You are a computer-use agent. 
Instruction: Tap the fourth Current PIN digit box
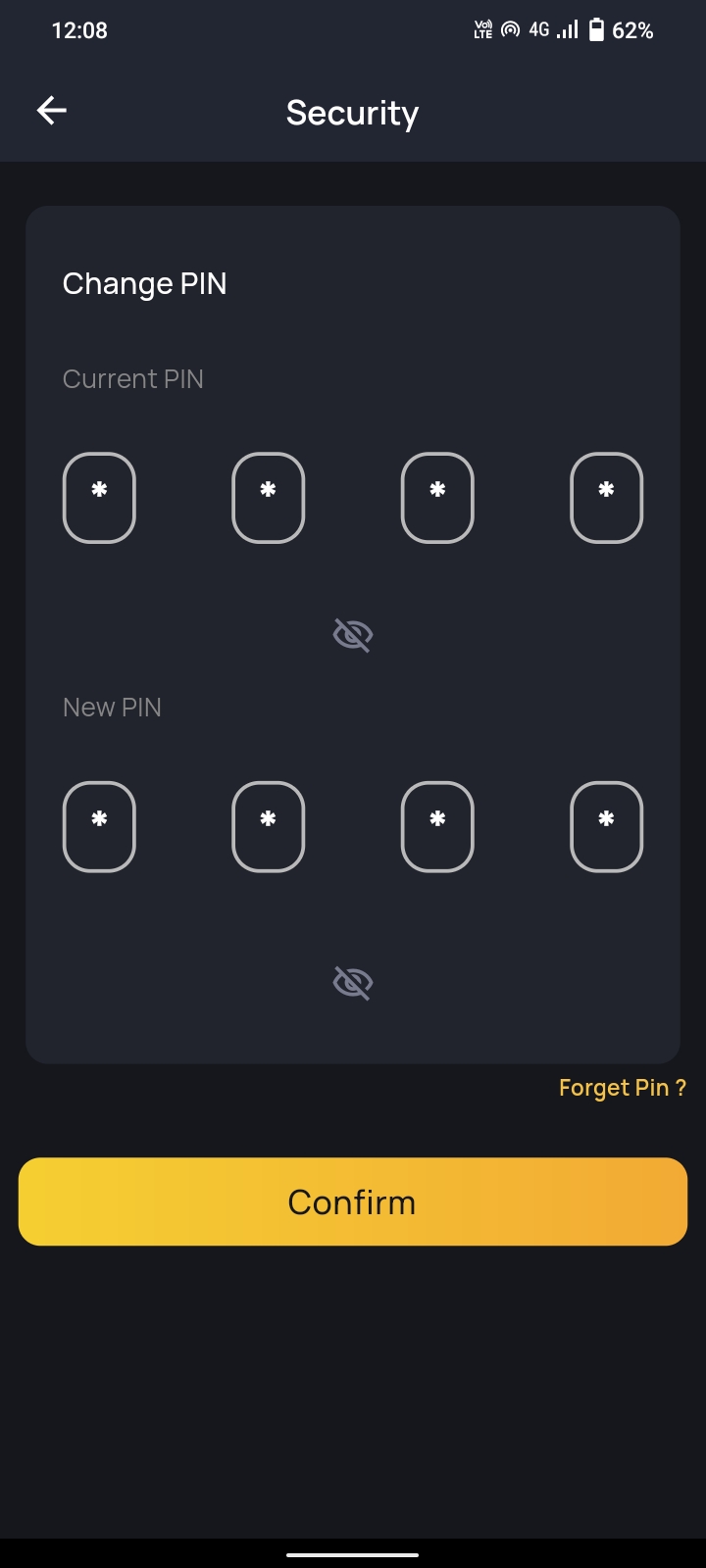click(606, 498)
